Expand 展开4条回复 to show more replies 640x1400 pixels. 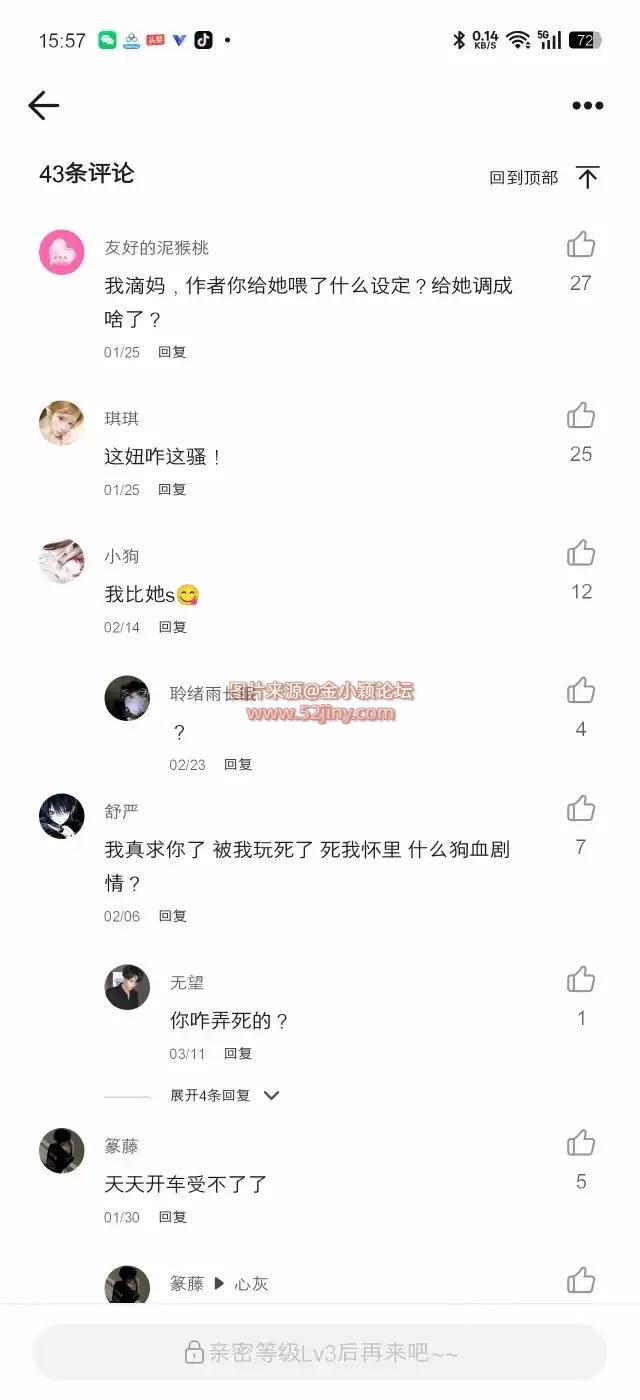[224, 1095]
